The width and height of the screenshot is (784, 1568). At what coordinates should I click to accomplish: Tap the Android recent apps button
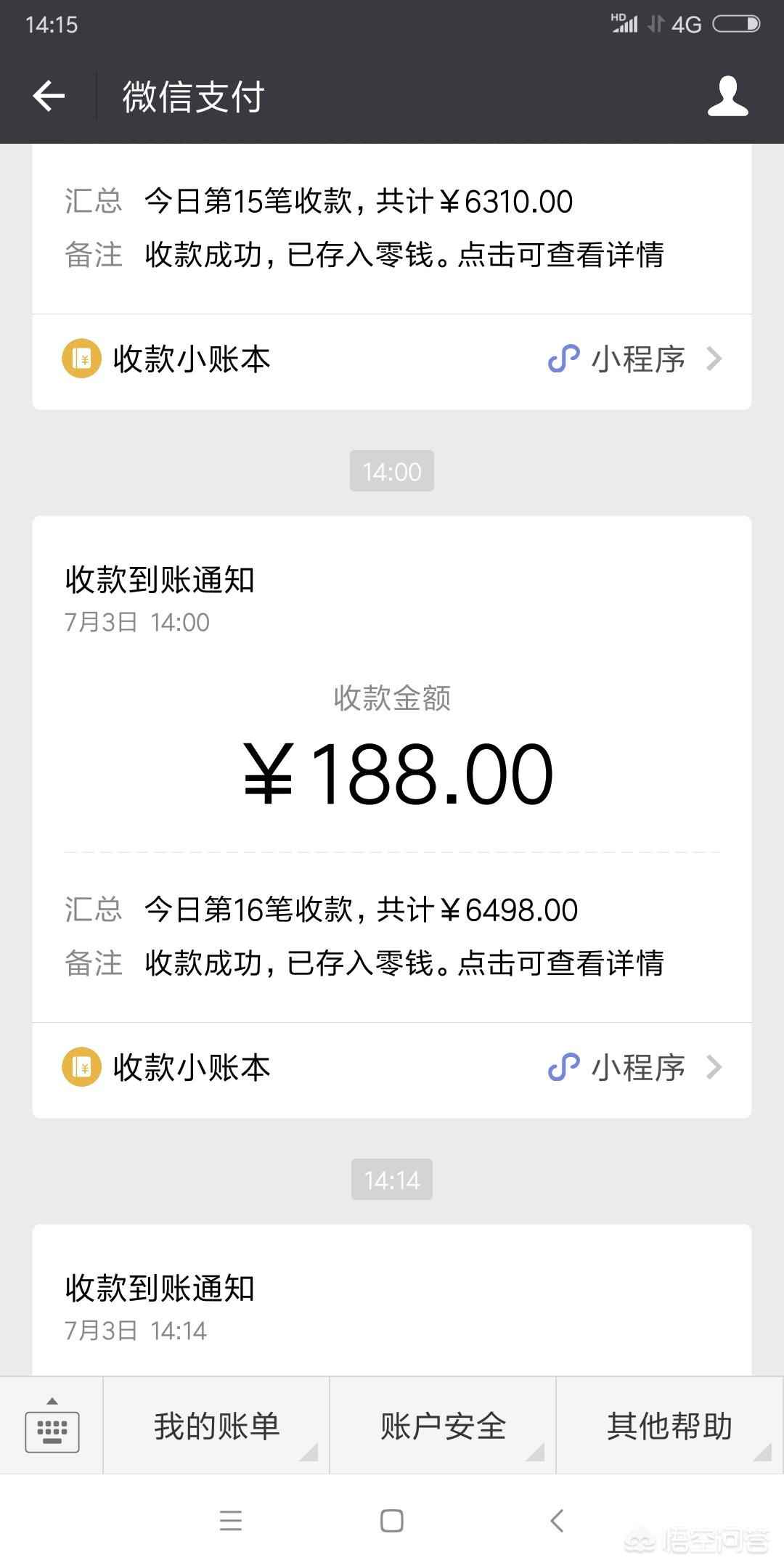tap(231, 1522)
